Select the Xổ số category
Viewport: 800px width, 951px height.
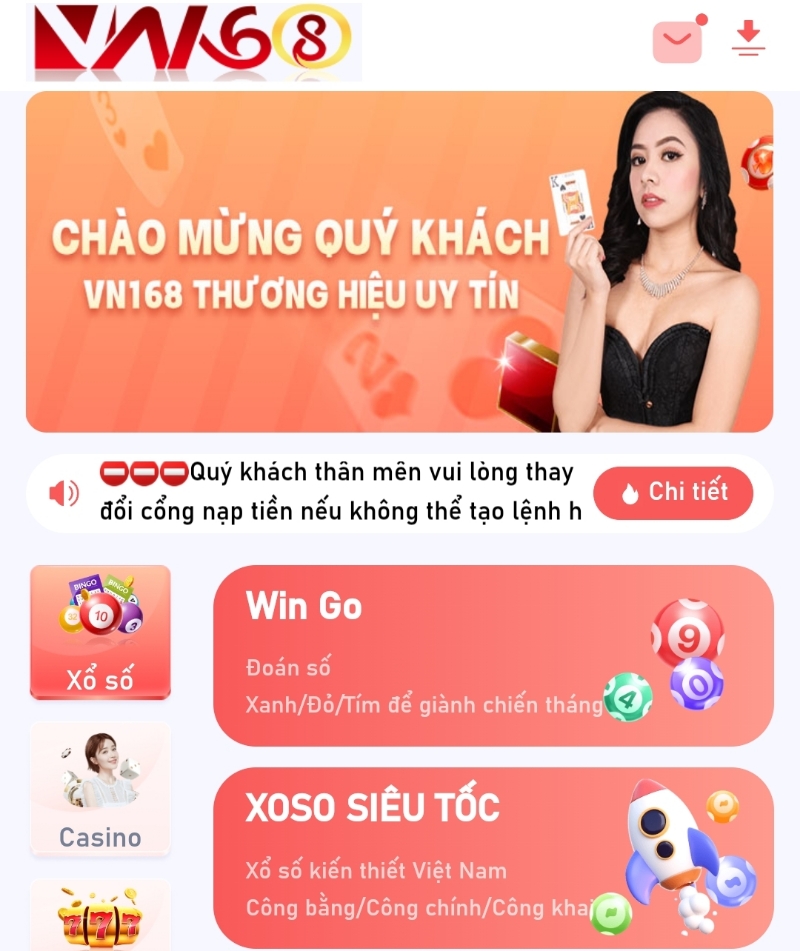click(x=100, y=632)
